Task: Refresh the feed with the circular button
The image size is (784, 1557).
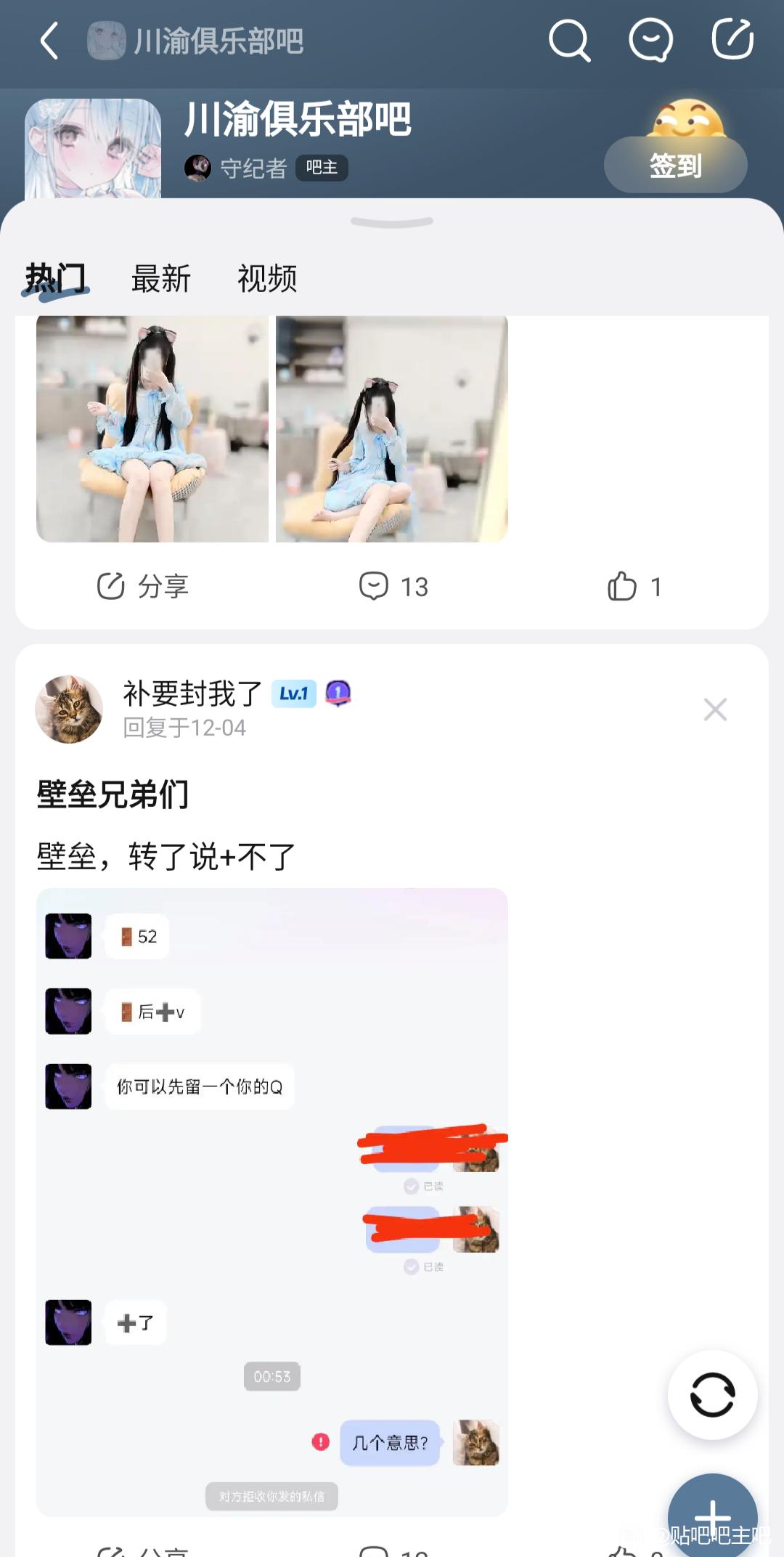Action: coord(712,1394)
